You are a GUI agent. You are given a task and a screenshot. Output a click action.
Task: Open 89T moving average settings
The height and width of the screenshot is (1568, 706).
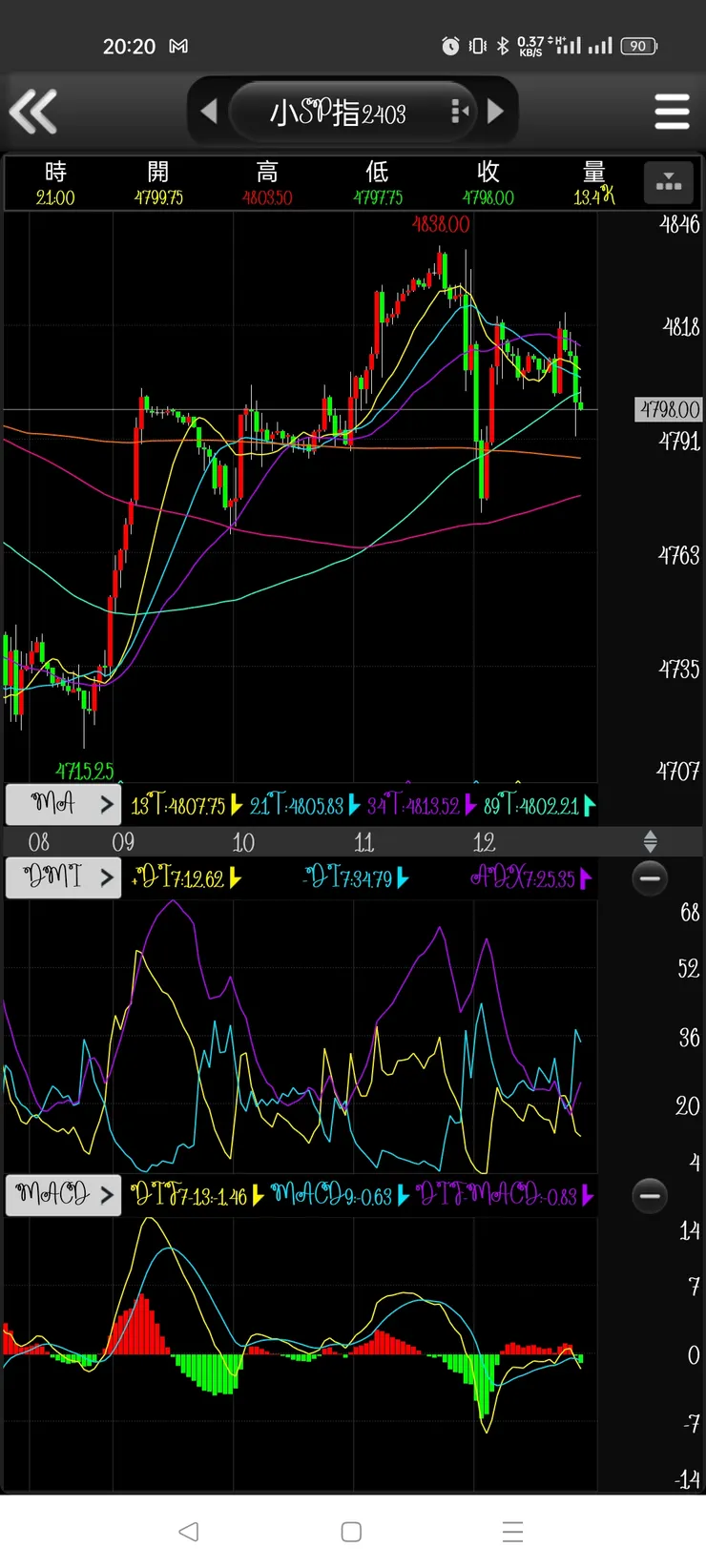click(539, 806)
